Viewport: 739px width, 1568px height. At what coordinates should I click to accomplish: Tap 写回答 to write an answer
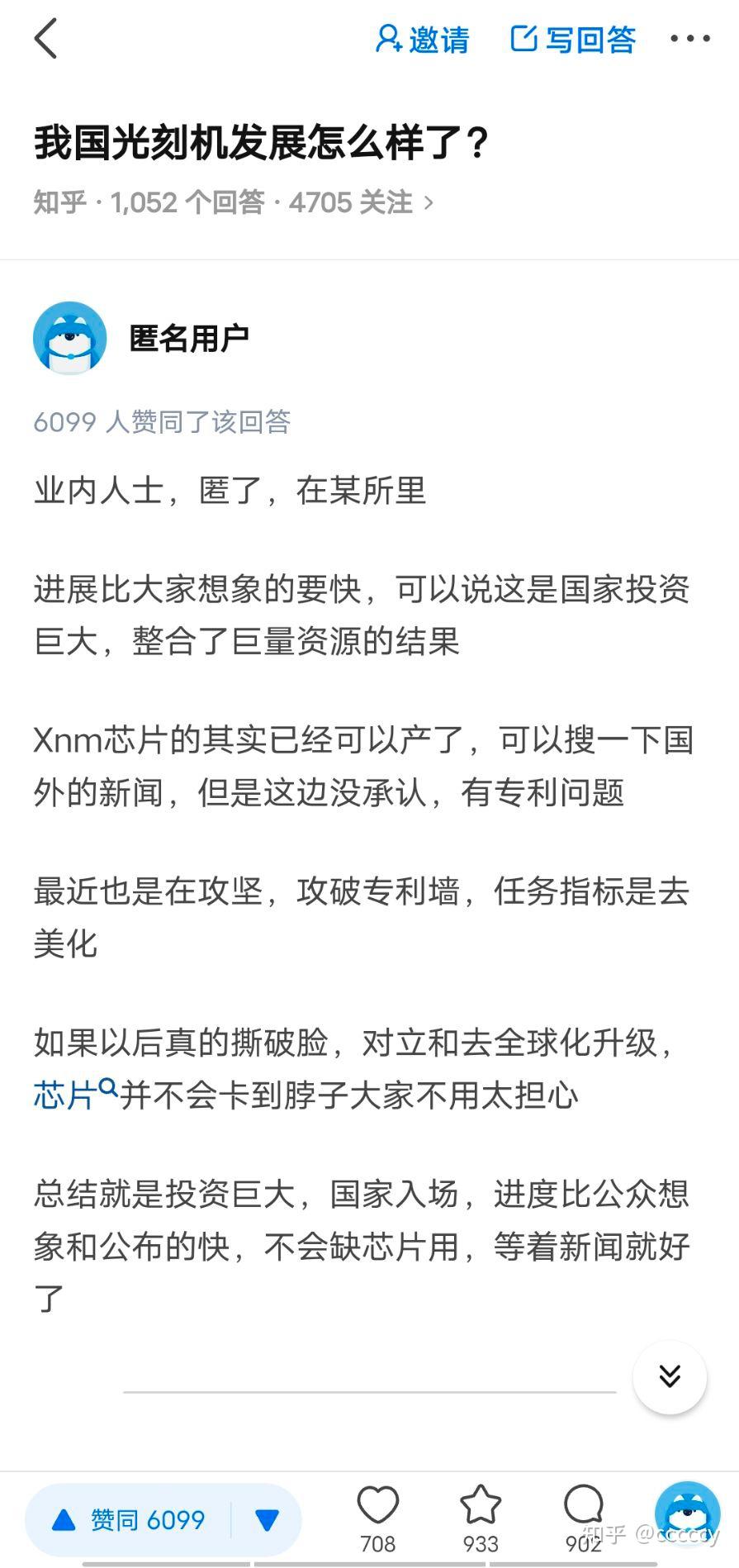574,40
